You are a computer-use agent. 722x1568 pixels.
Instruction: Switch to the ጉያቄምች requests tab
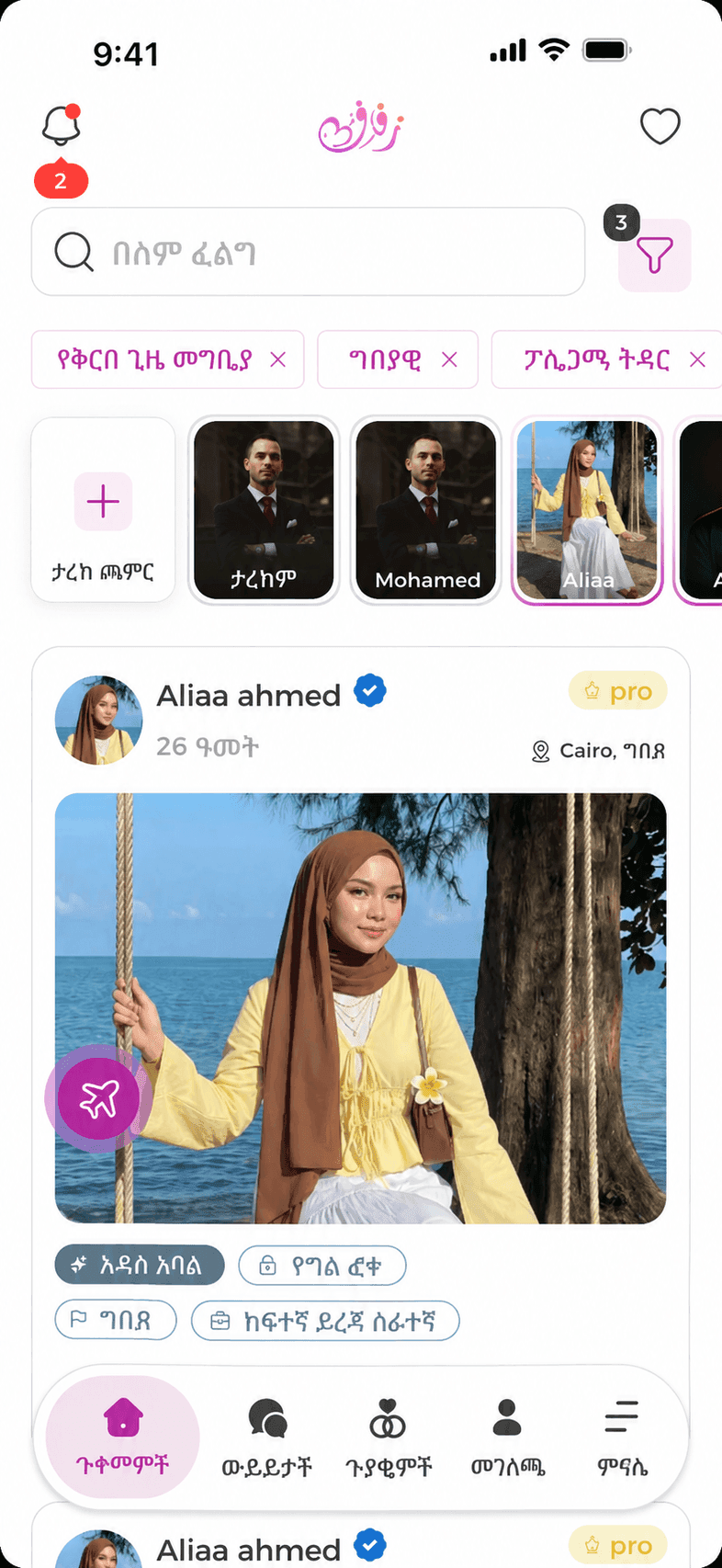click(389, 1437)
